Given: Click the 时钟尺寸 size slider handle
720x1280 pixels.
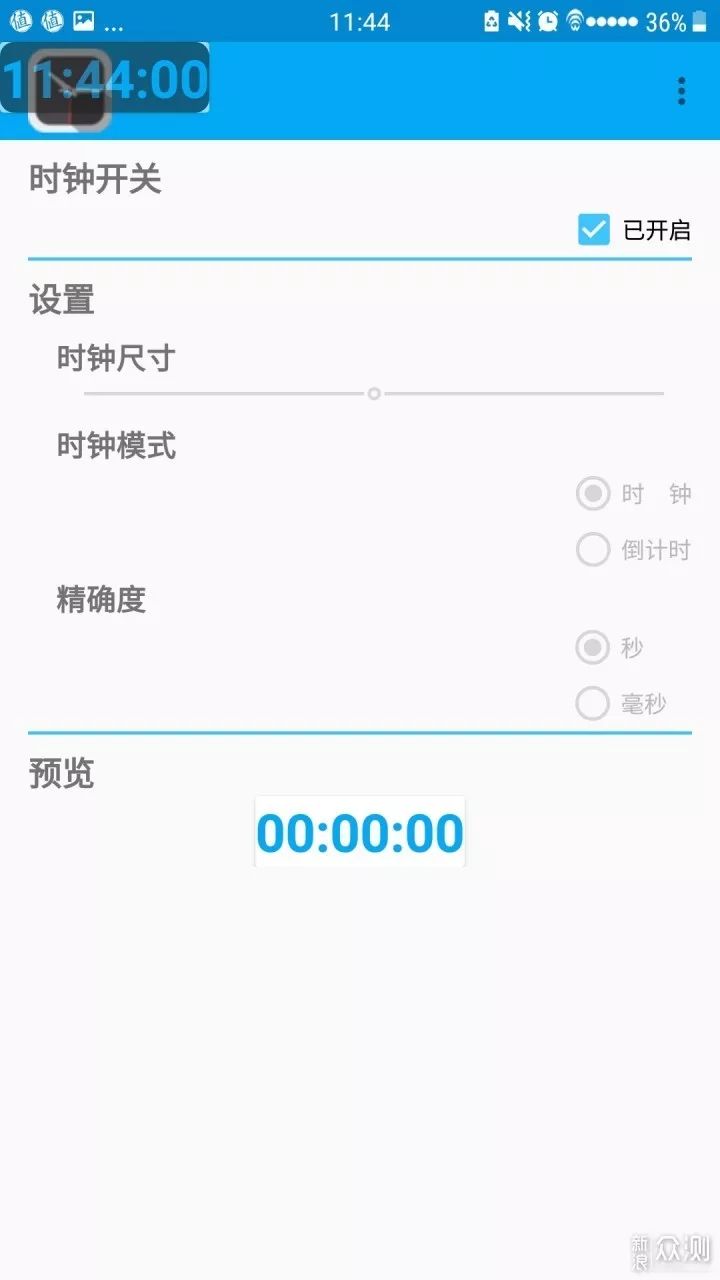Looking at the screenshot, I should coord(375,393).
